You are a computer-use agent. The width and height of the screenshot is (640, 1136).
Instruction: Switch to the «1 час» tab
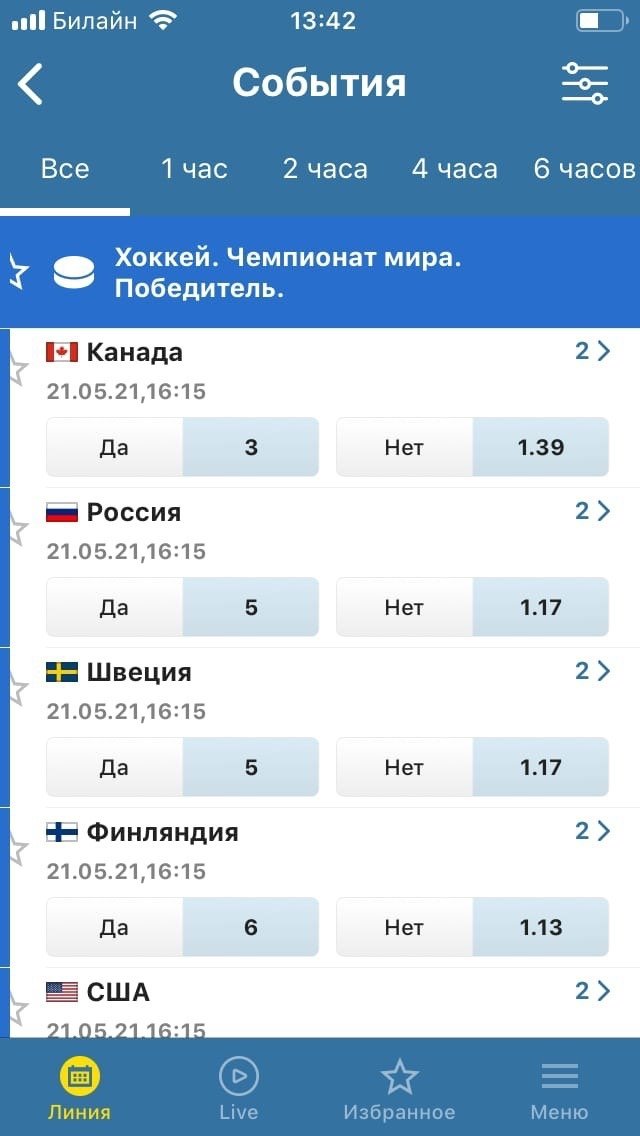(194, 169)
